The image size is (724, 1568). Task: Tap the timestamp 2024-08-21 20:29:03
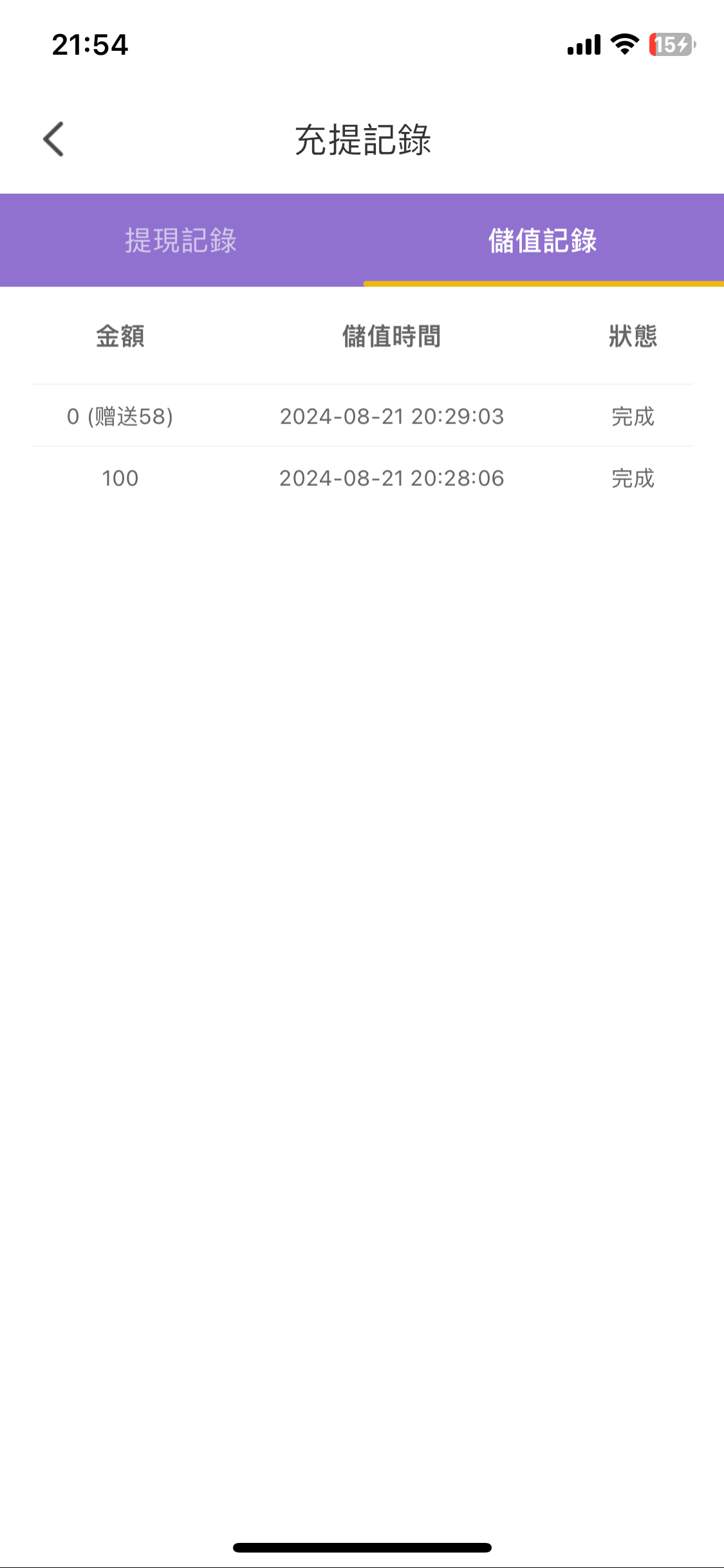point(391,416)
